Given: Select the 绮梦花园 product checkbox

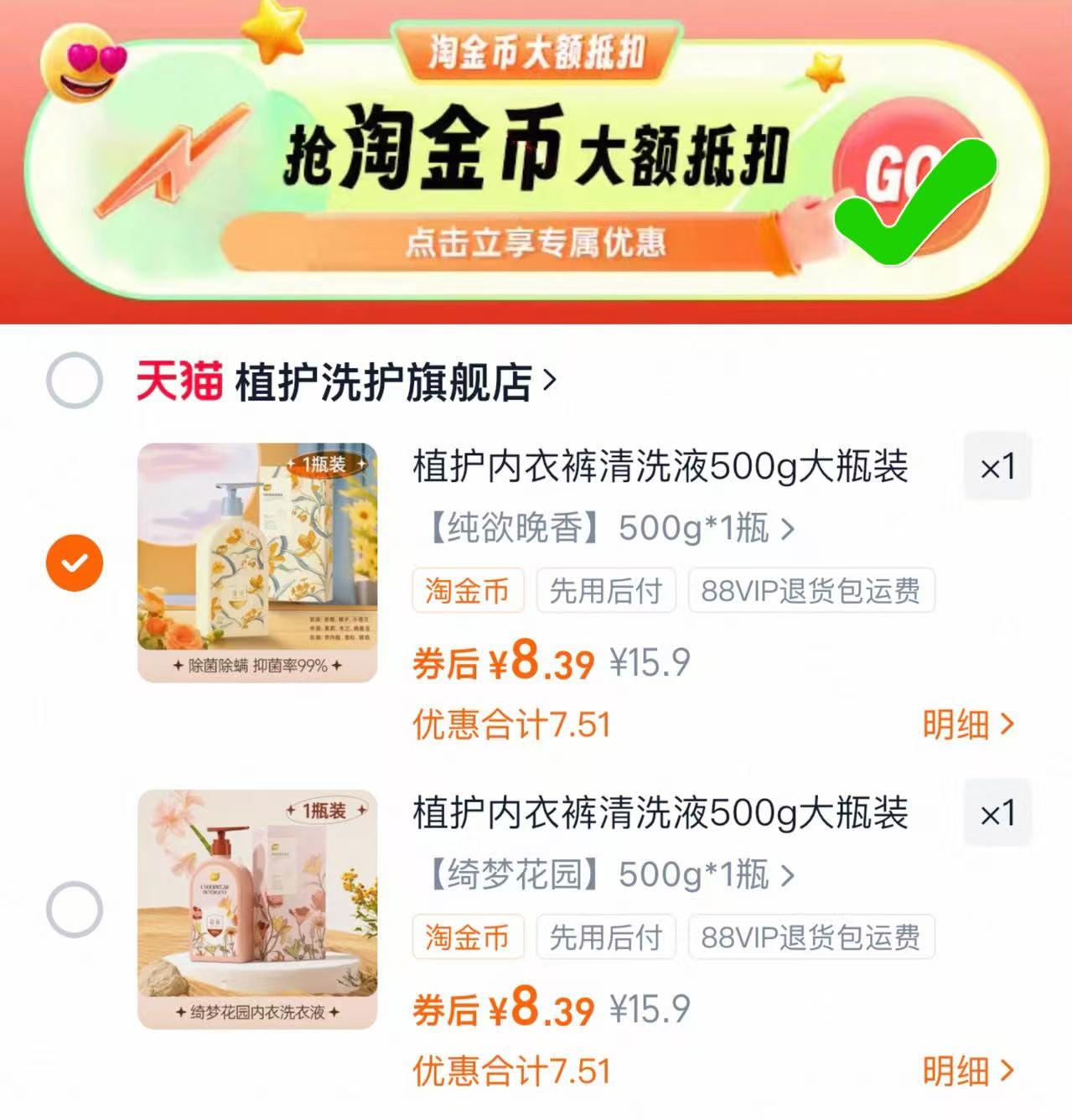Looking at the screenshot, I should pyautogui.click(x=74, y=910).
